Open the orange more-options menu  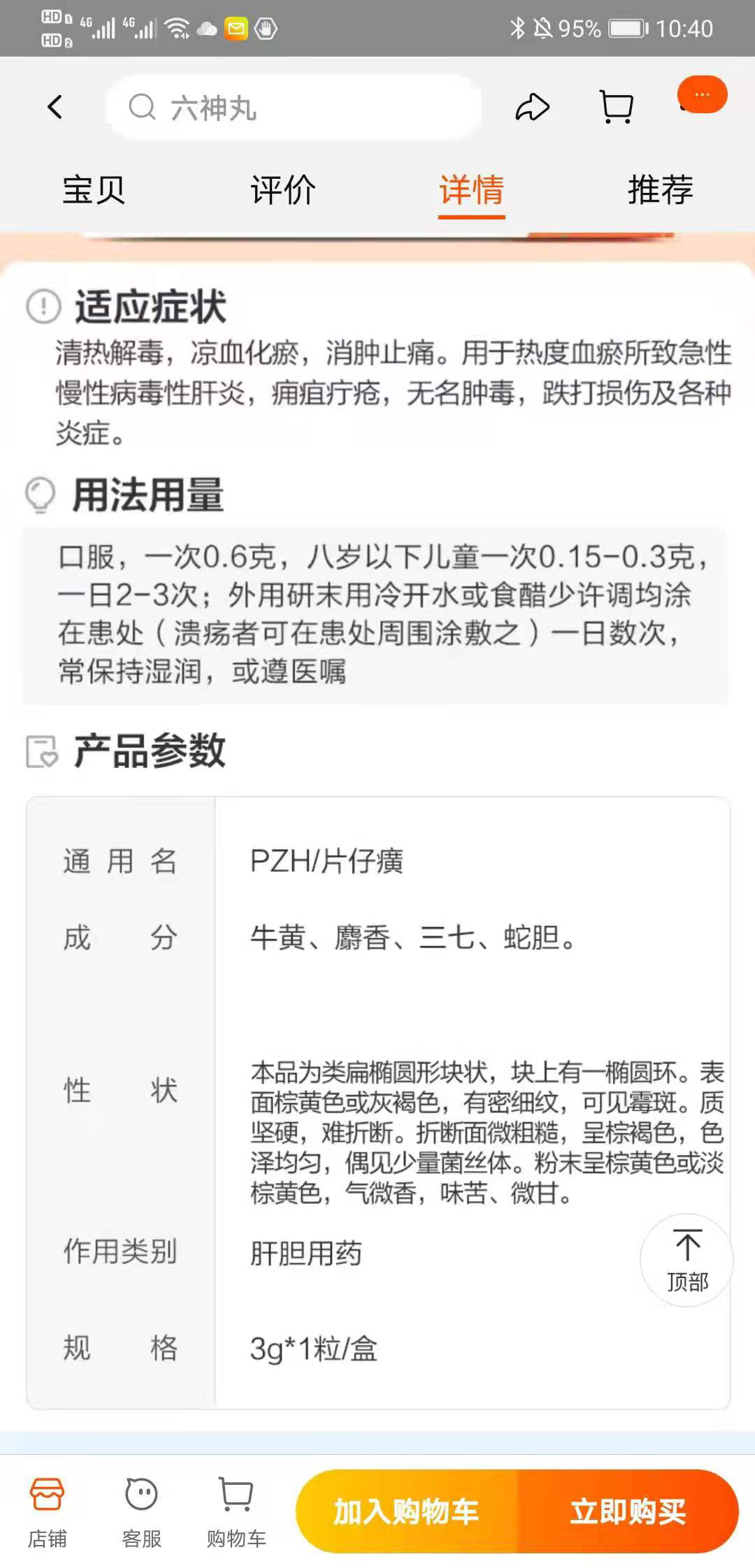tap(702, 94)
